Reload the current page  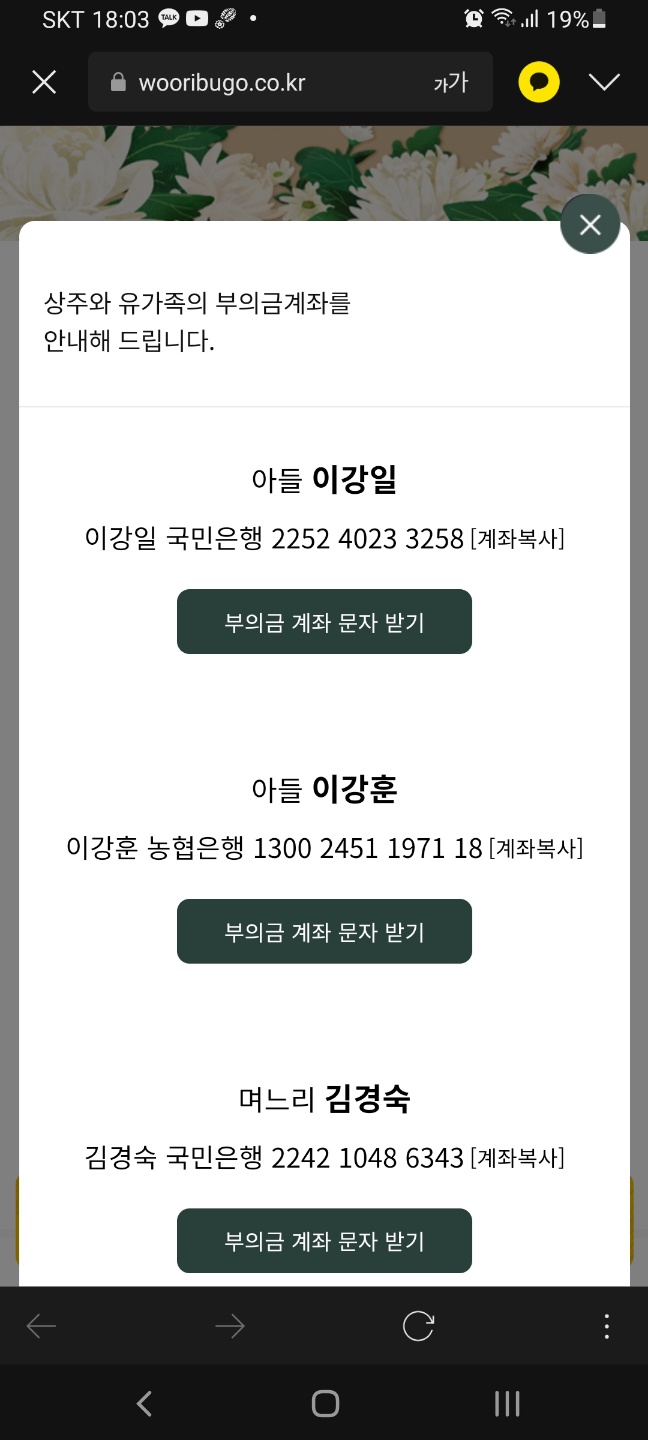pyautogui.click(x=418, y=1326)
